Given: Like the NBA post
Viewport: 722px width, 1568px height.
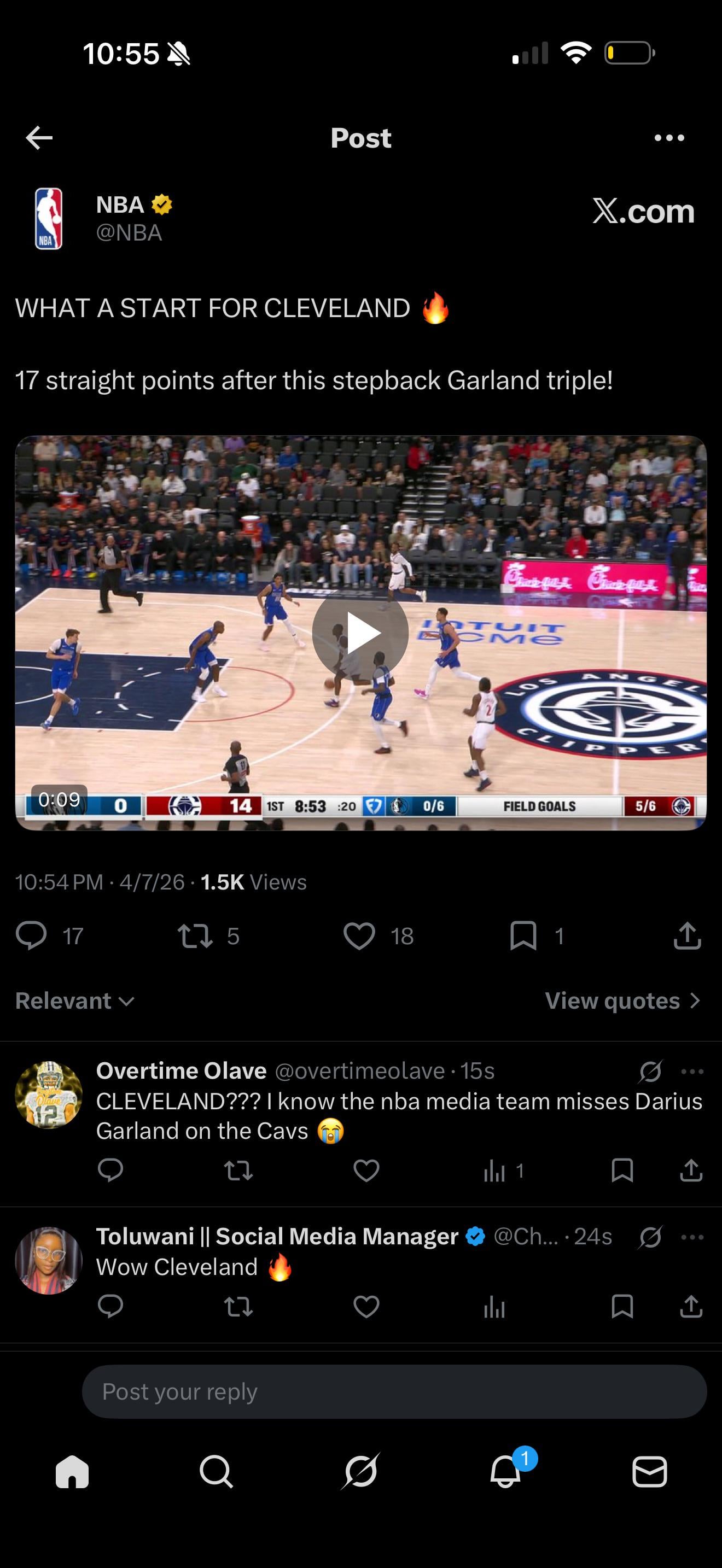Looking at the screenshot, I should click(359, 935).
